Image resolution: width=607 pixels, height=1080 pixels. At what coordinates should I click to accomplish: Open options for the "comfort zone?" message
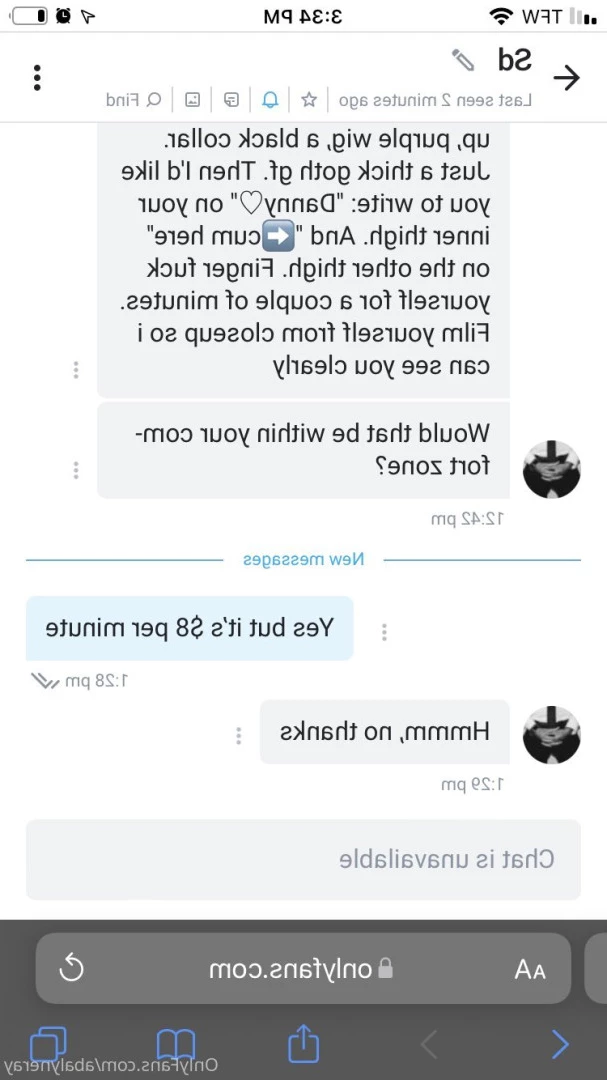pyautogui.click(x=76, y=468)
